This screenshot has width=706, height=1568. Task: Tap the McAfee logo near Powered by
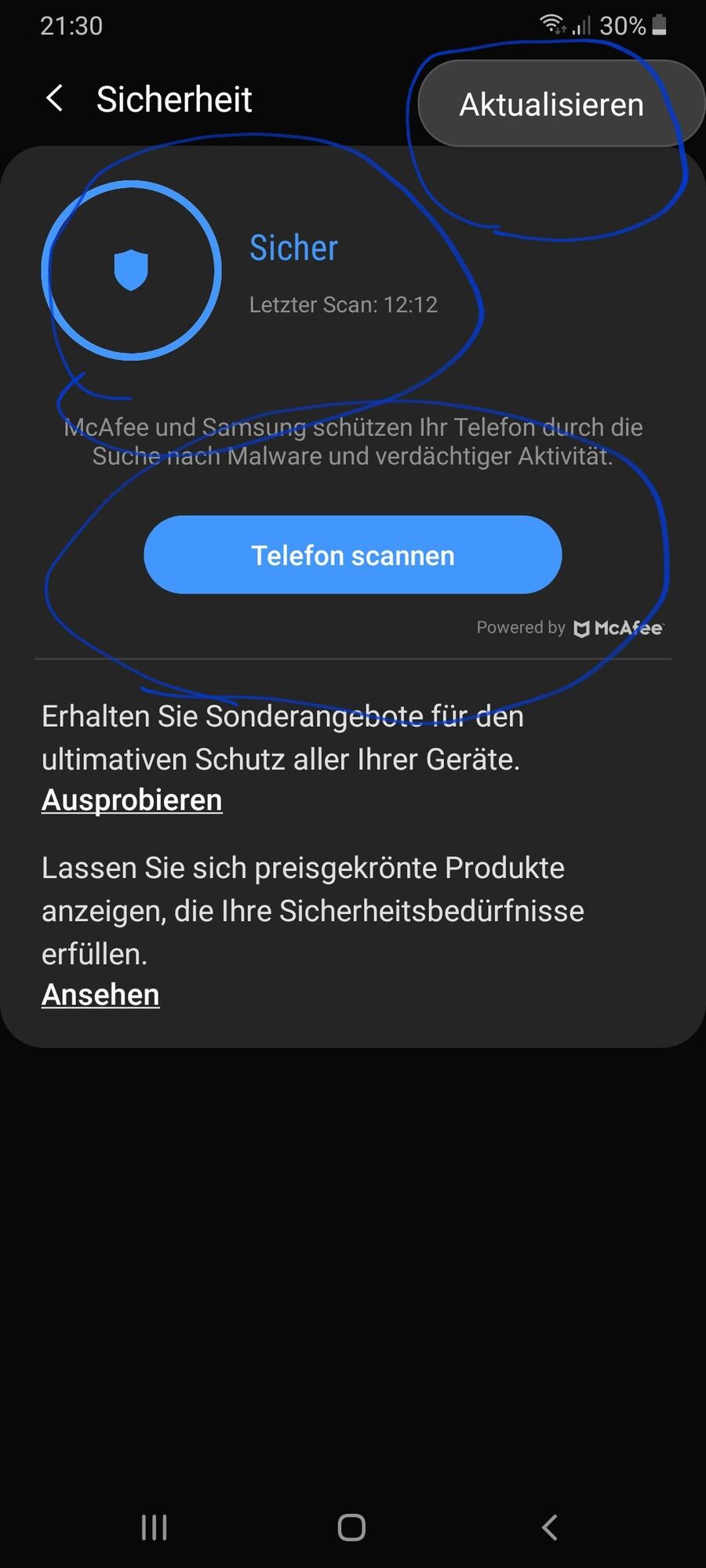point(617,627)
